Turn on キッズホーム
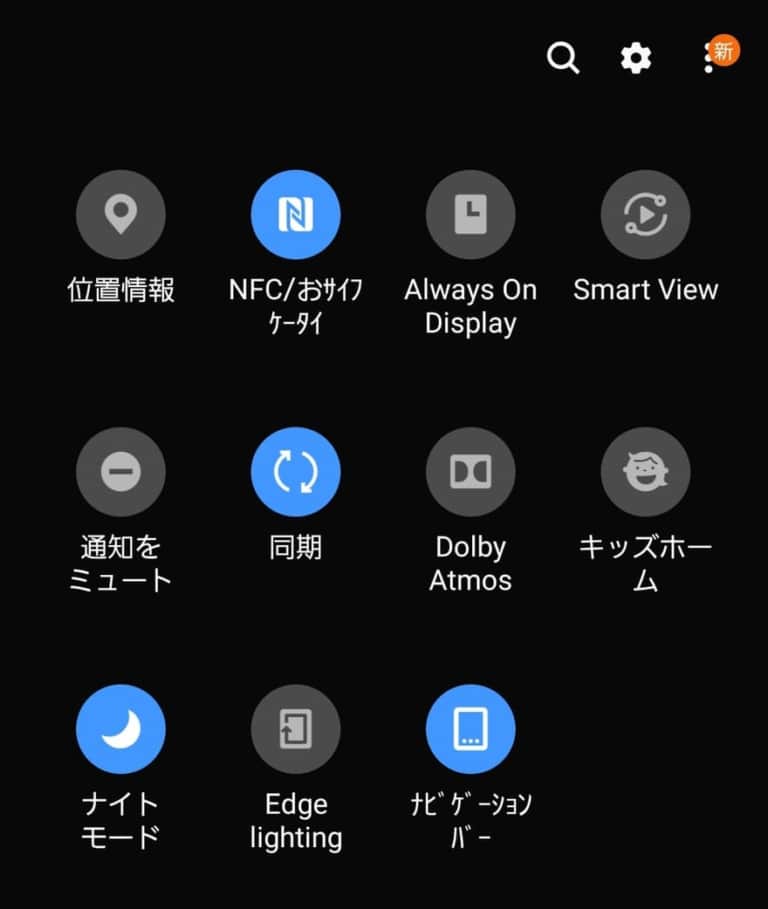Image resolution: width=768 pixels, height=909 pixels. pyautogui.click(x=645, y=472)
